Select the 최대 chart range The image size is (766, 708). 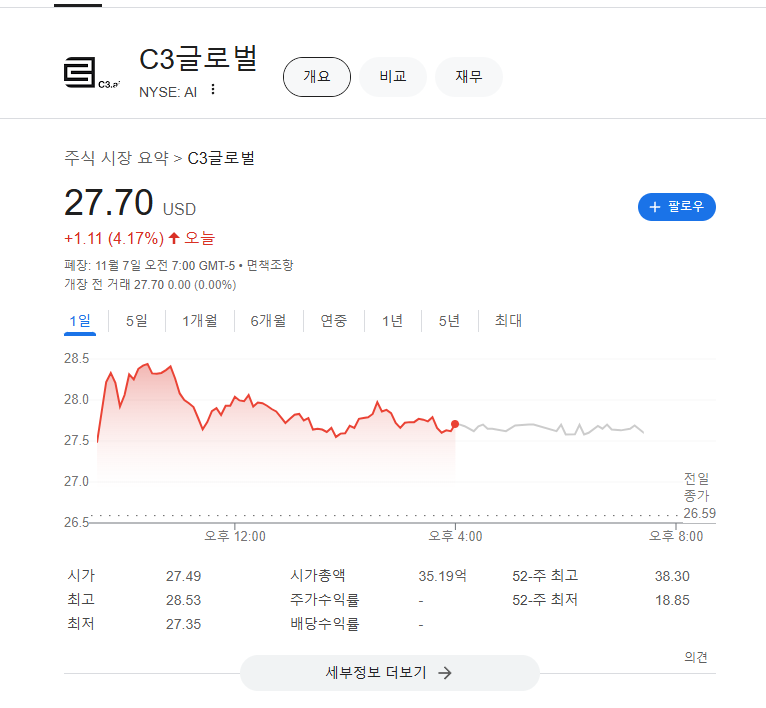coord(508,321)
